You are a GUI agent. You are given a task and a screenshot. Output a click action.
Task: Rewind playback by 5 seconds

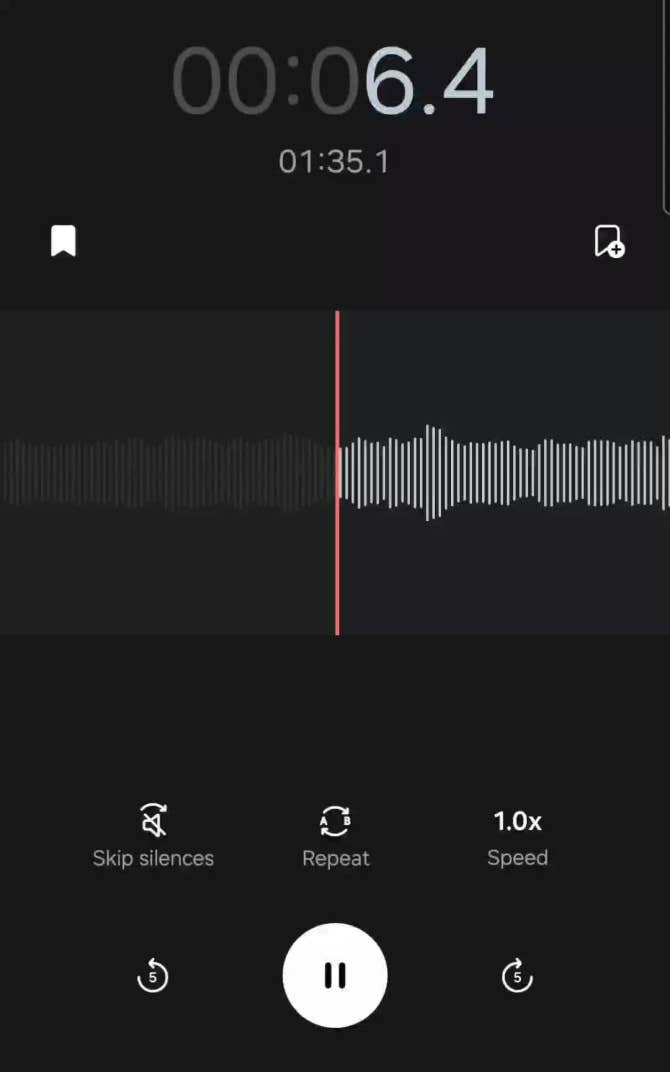(x=152, y=975)
